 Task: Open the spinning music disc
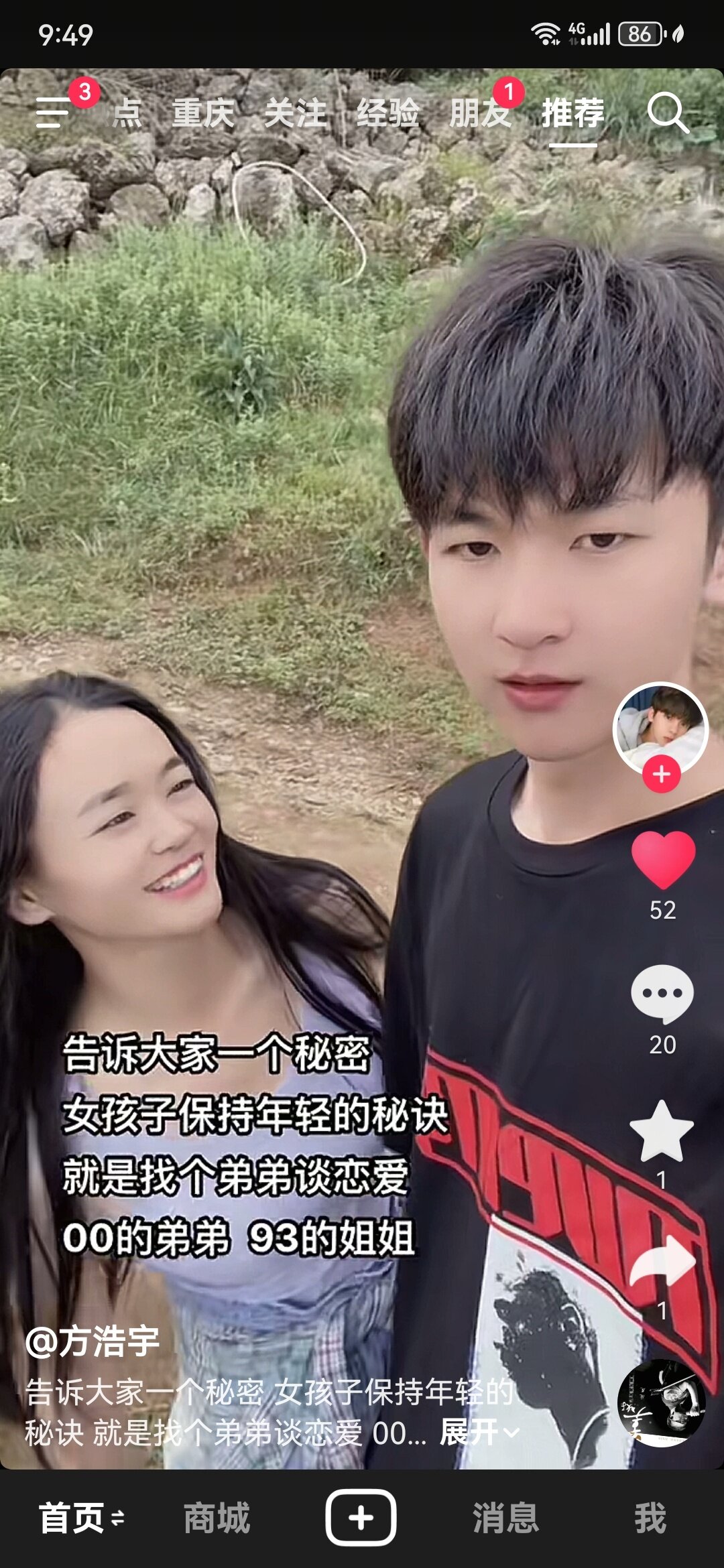click(662, 1402)
